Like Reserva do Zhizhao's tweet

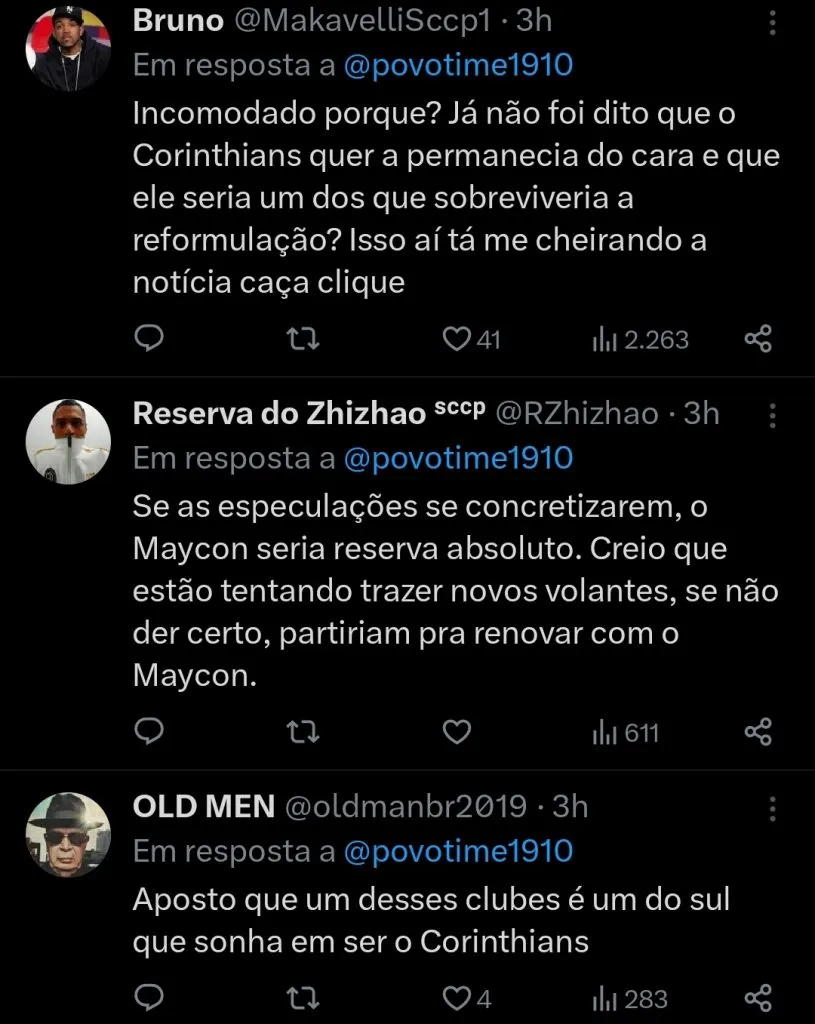point(456,732)
